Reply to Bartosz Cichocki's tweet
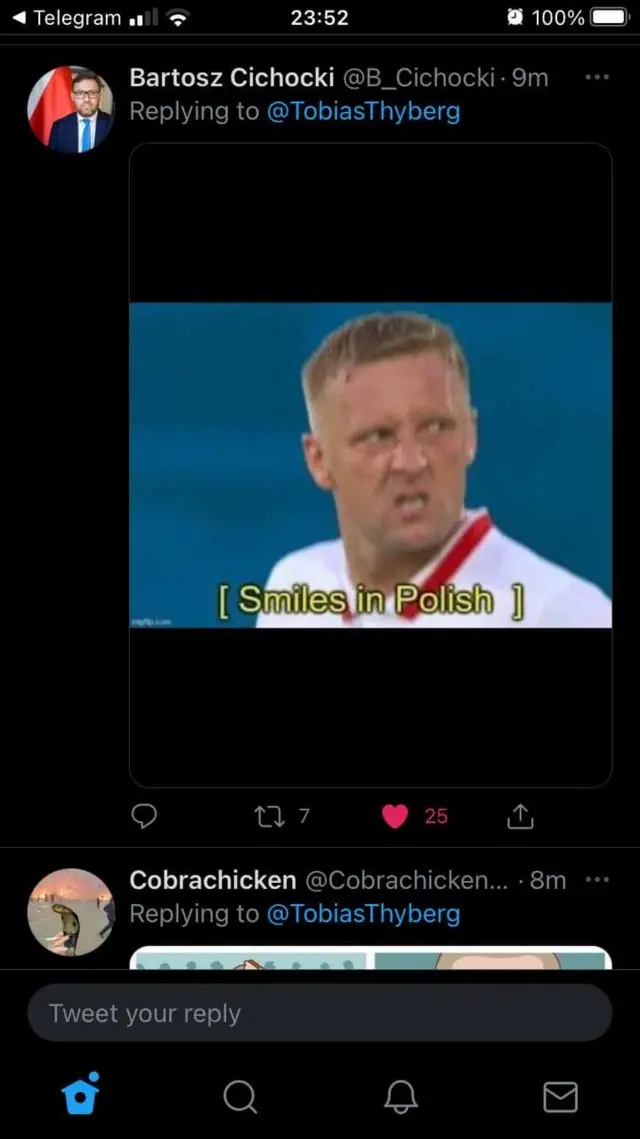The height and width of the screenshot is (1139, 640). coord(145,816)
